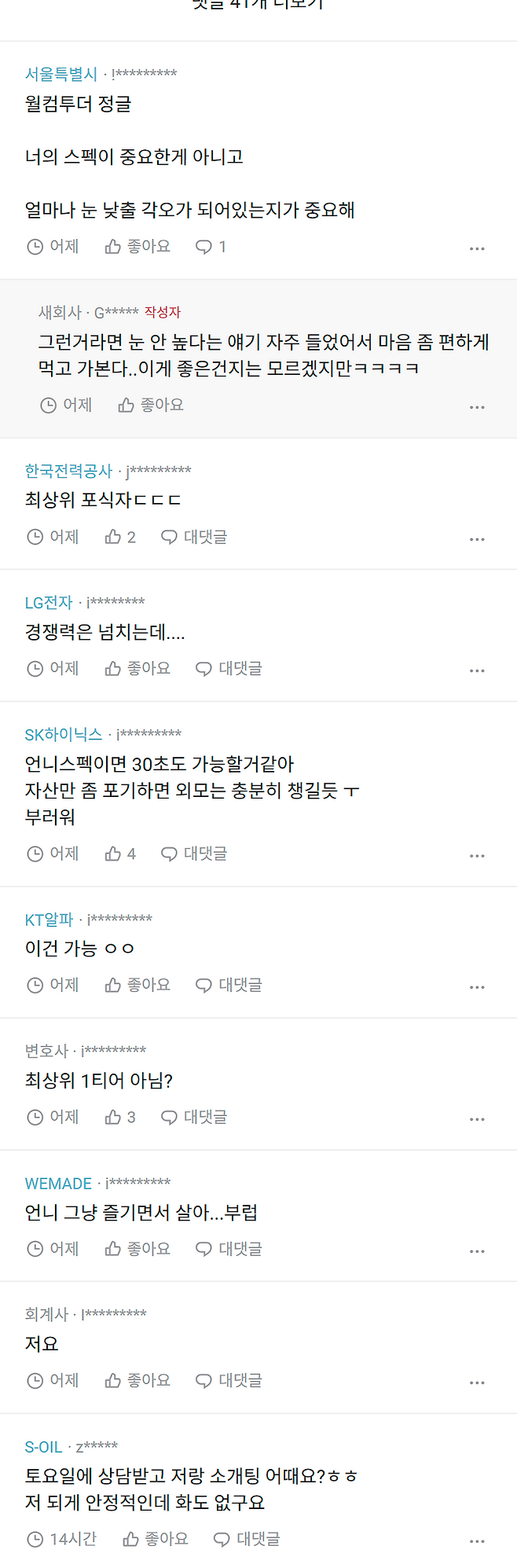517x1568 pixels.
Task: Reply to the KT알파 comment
Action: tap(229, 985)
